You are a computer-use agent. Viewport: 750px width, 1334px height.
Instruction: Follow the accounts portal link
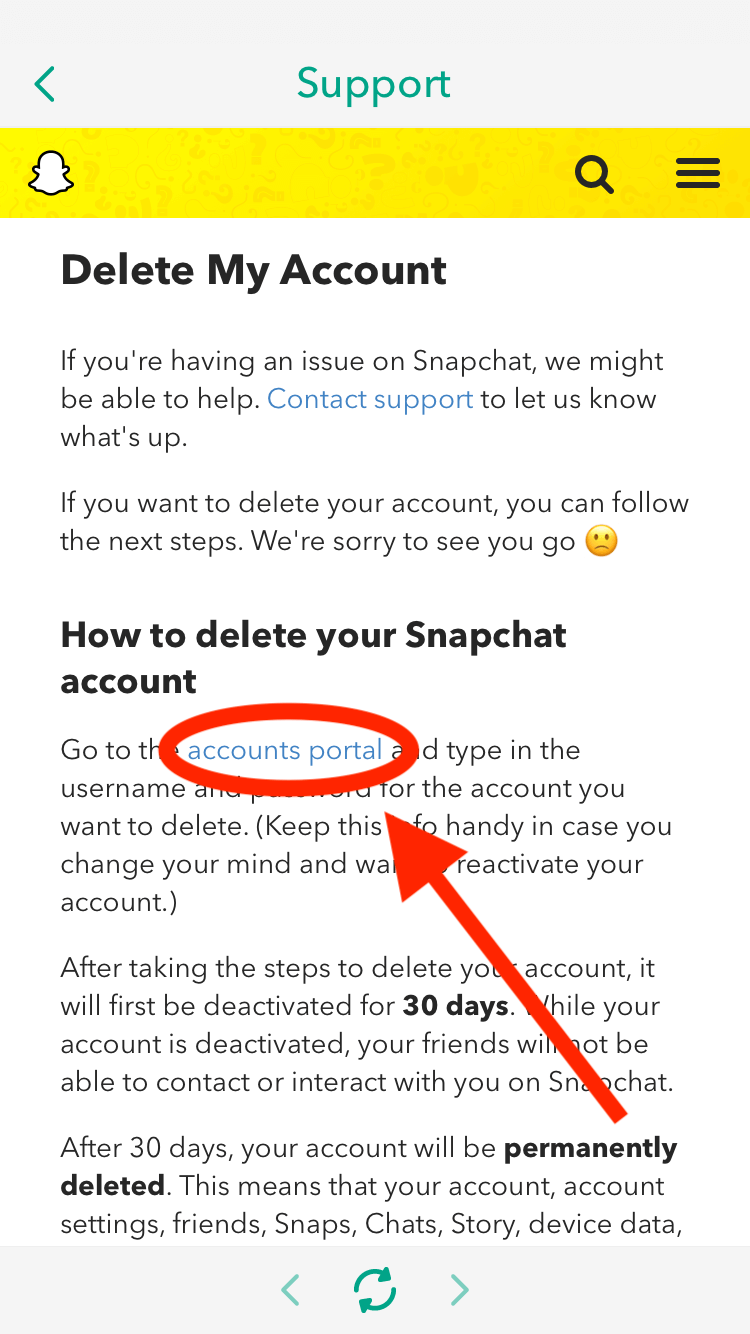(285, 750)
